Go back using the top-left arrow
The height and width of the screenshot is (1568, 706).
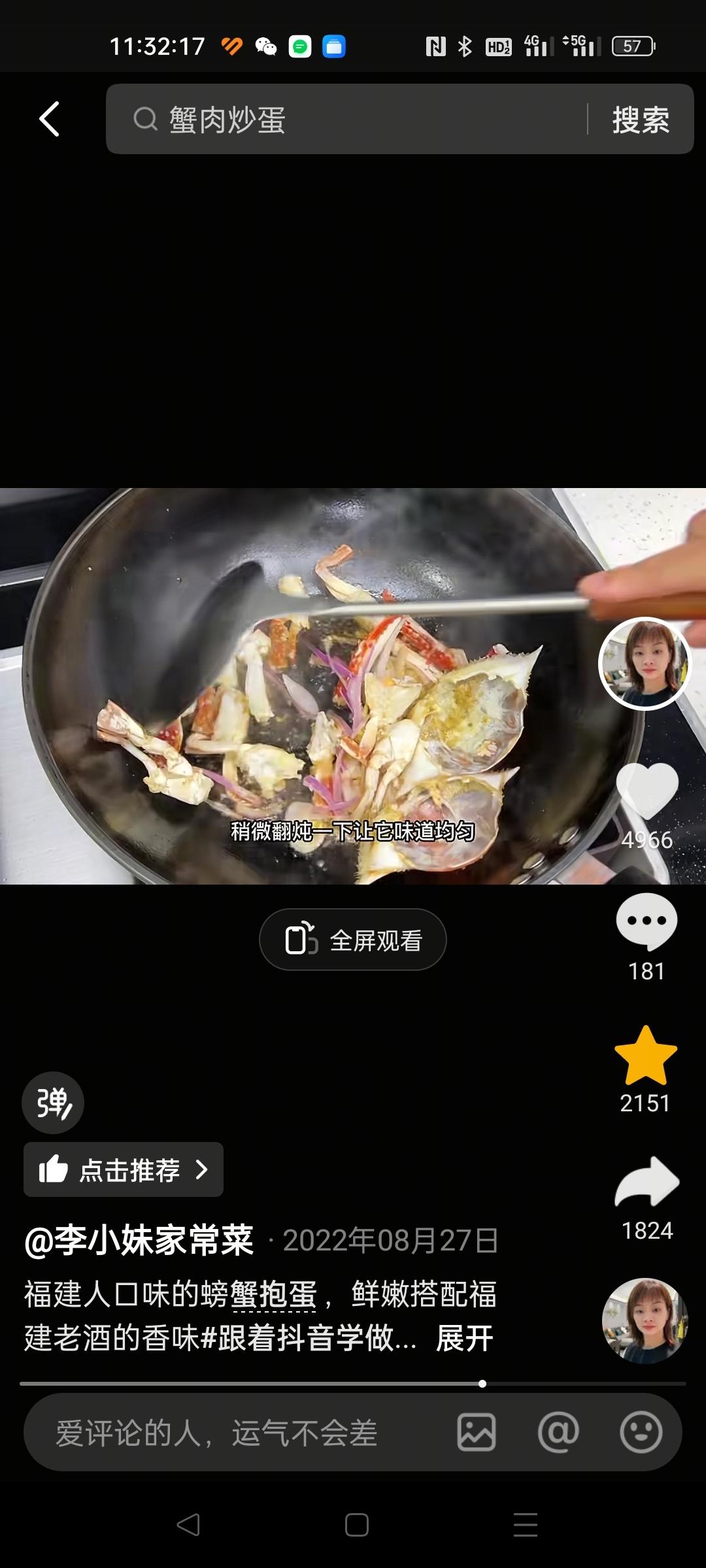click(49, 119)
